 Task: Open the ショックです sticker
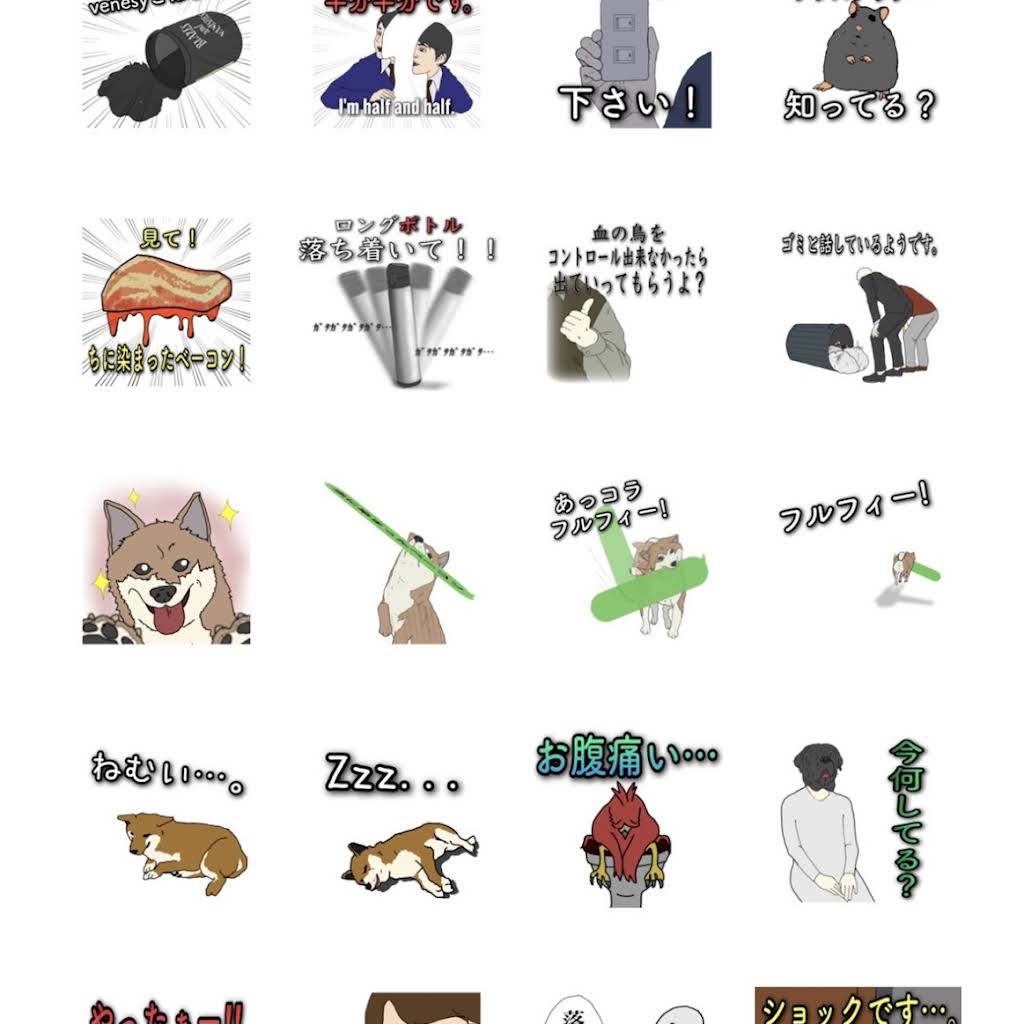pos(859,1005)
